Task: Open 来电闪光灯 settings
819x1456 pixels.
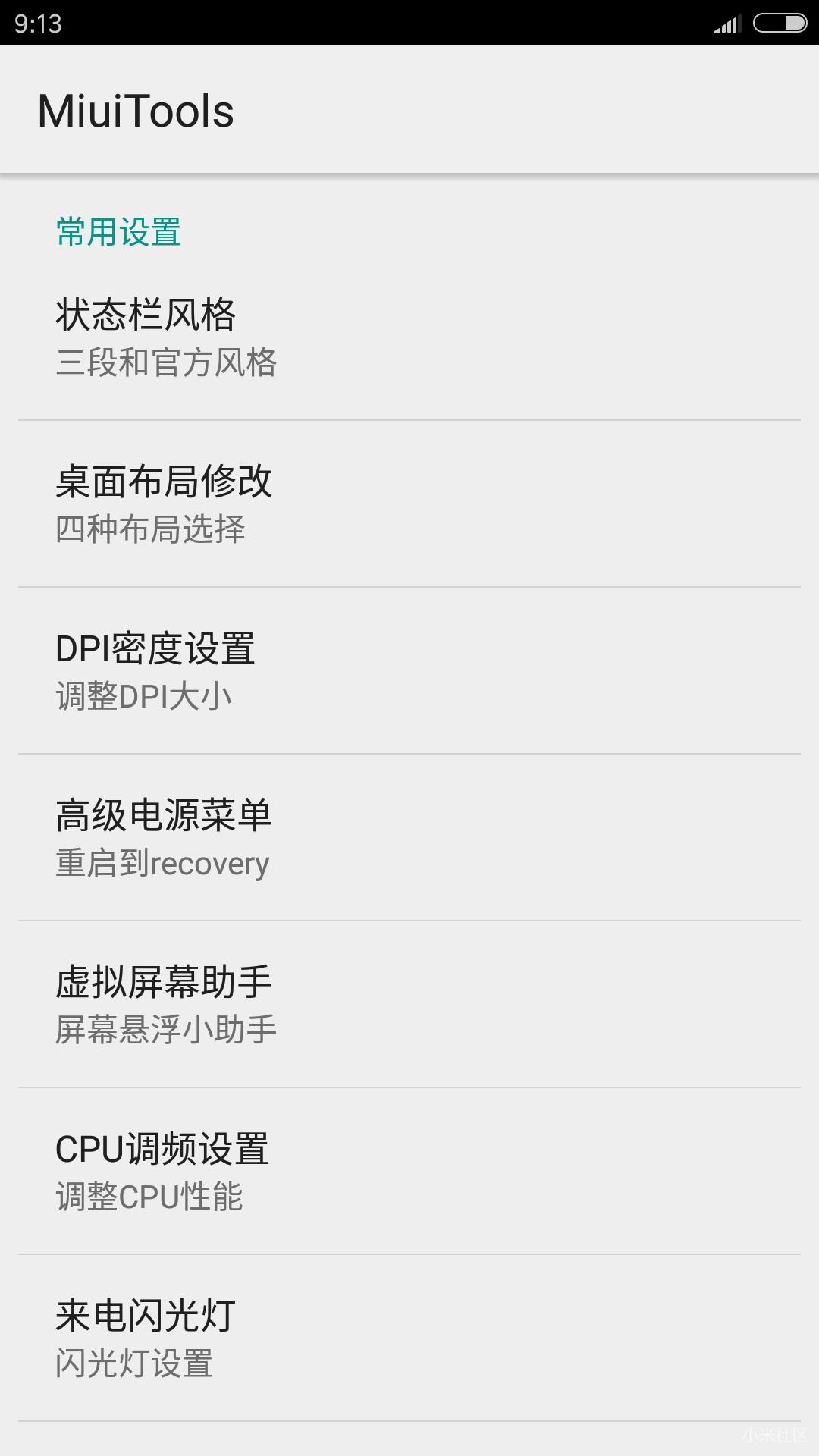Action: 144,1316
